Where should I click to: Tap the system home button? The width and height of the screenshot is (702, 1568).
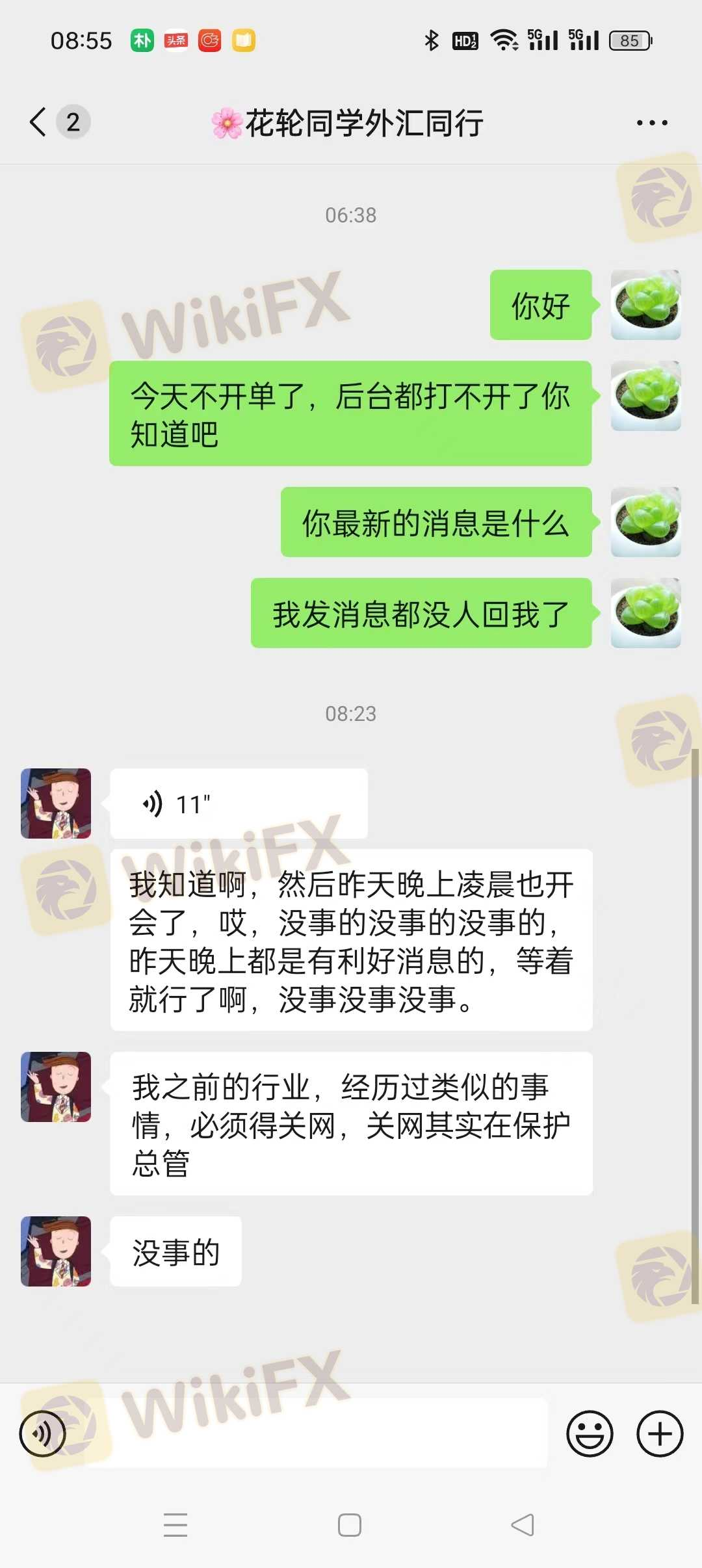(x=350, y=1525)
